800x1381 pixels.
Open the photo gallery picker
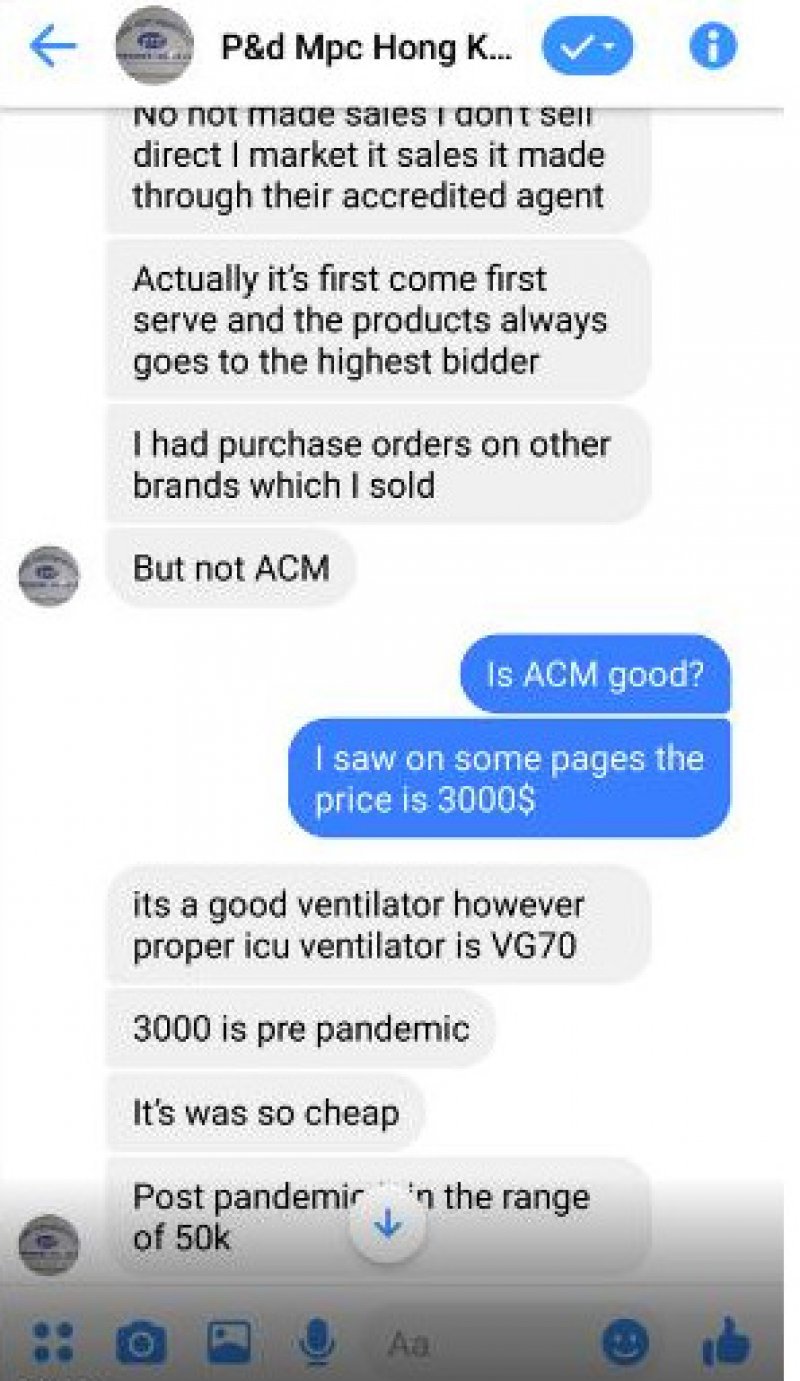click(229, 1342)
